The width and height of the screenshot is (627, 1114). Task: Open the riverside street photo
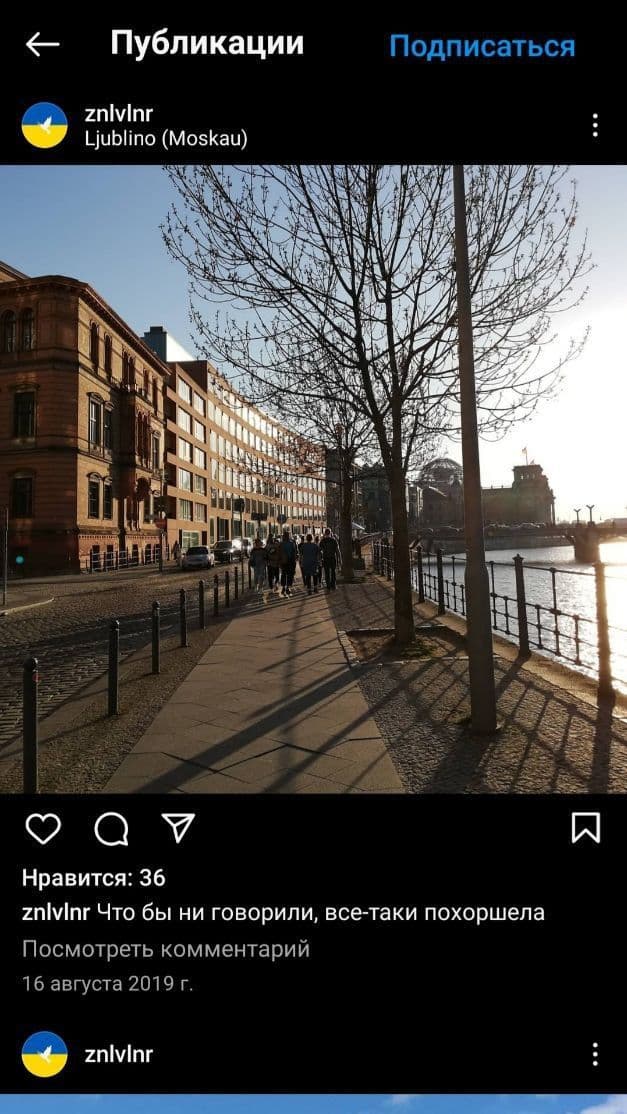313,479
